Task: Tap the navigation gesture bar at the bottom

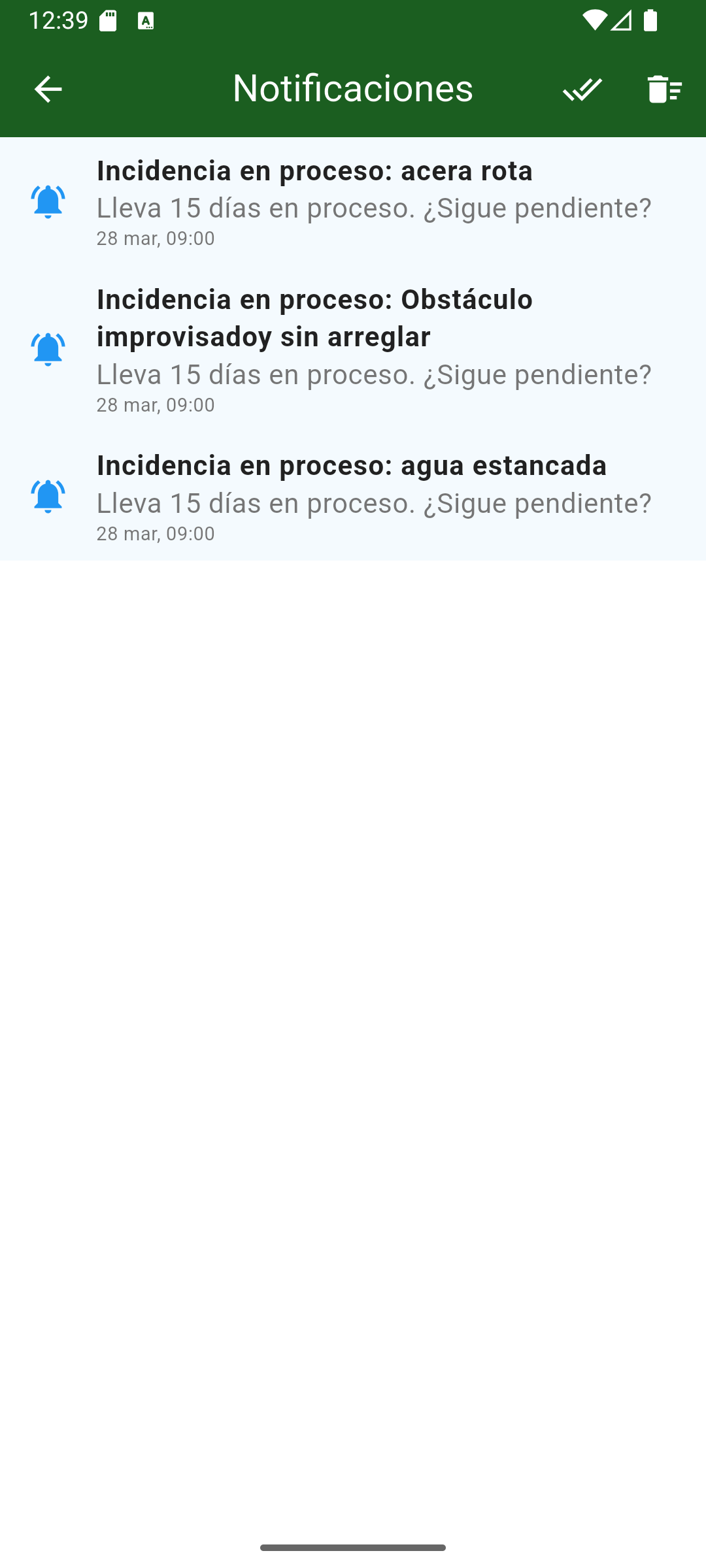Action: coord(353,1547)
